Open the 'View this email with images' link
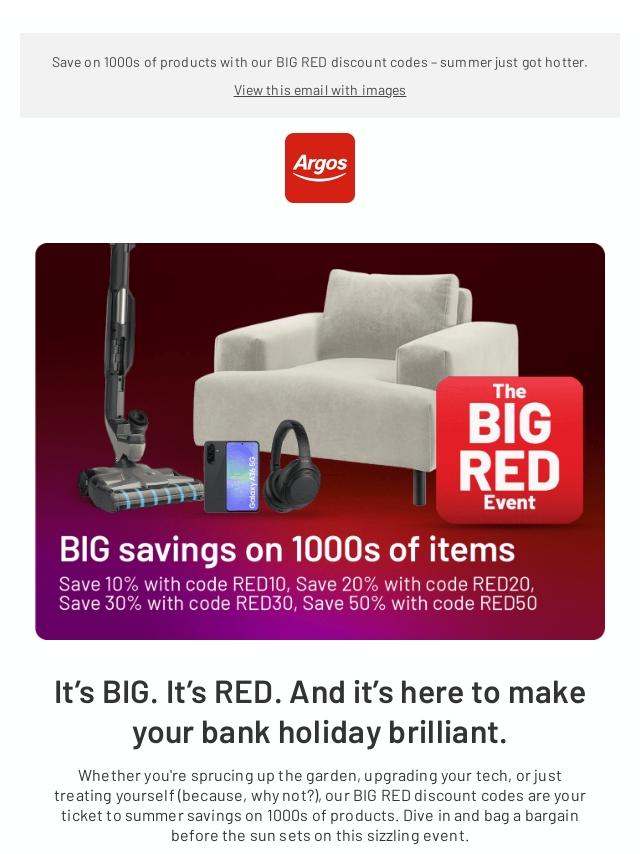 [320, 90]
